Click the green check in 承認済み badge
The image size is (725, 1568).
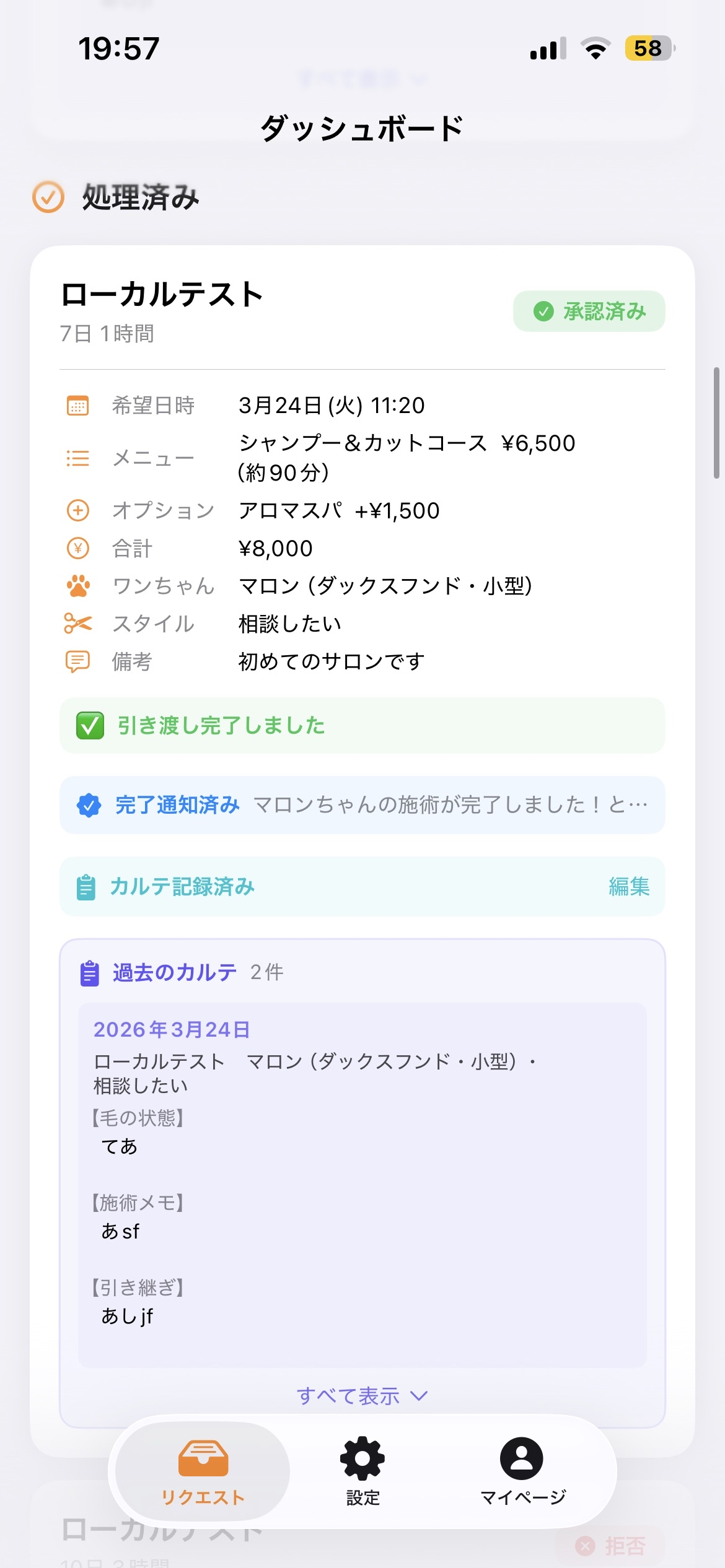[545, 311]
